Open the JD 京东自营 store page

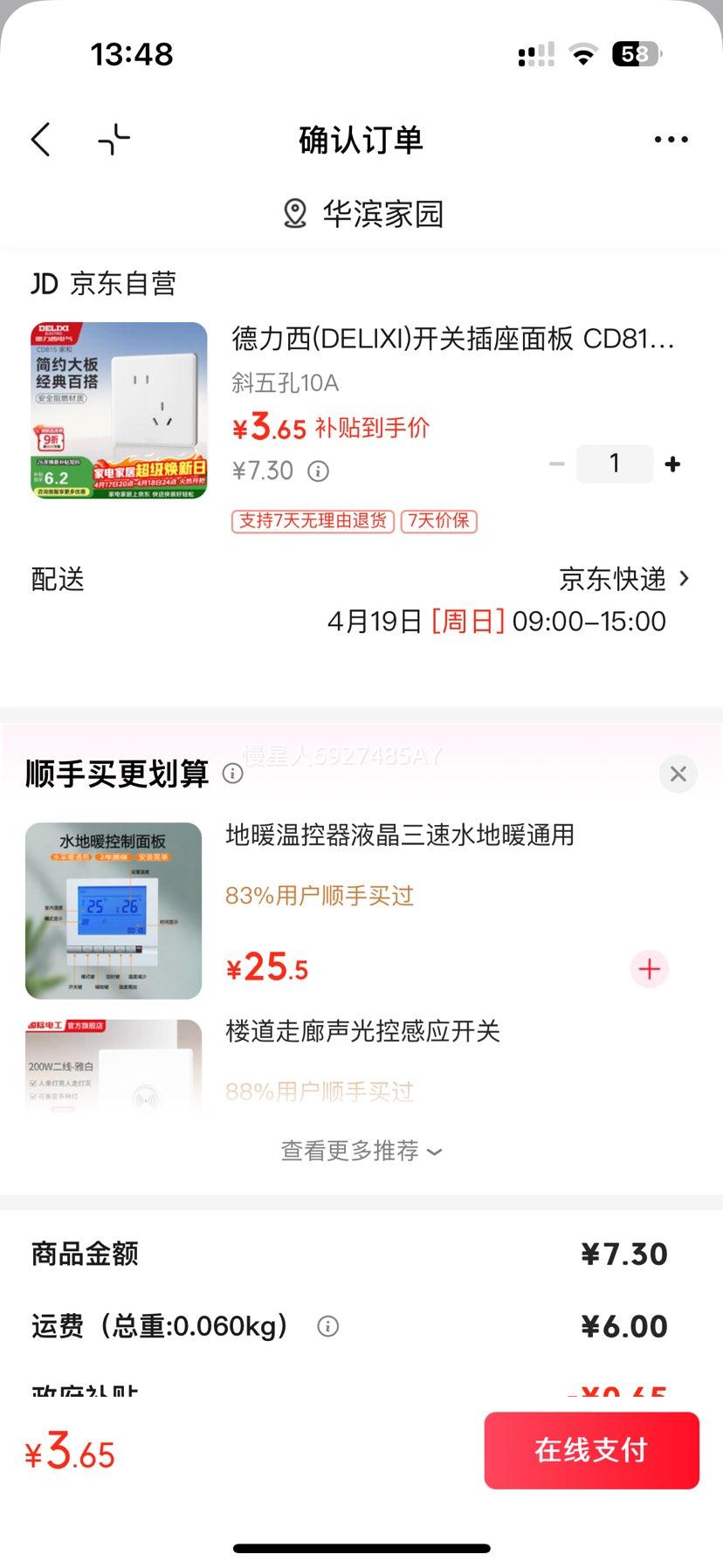pyautogui.click(x=102, y=282)
